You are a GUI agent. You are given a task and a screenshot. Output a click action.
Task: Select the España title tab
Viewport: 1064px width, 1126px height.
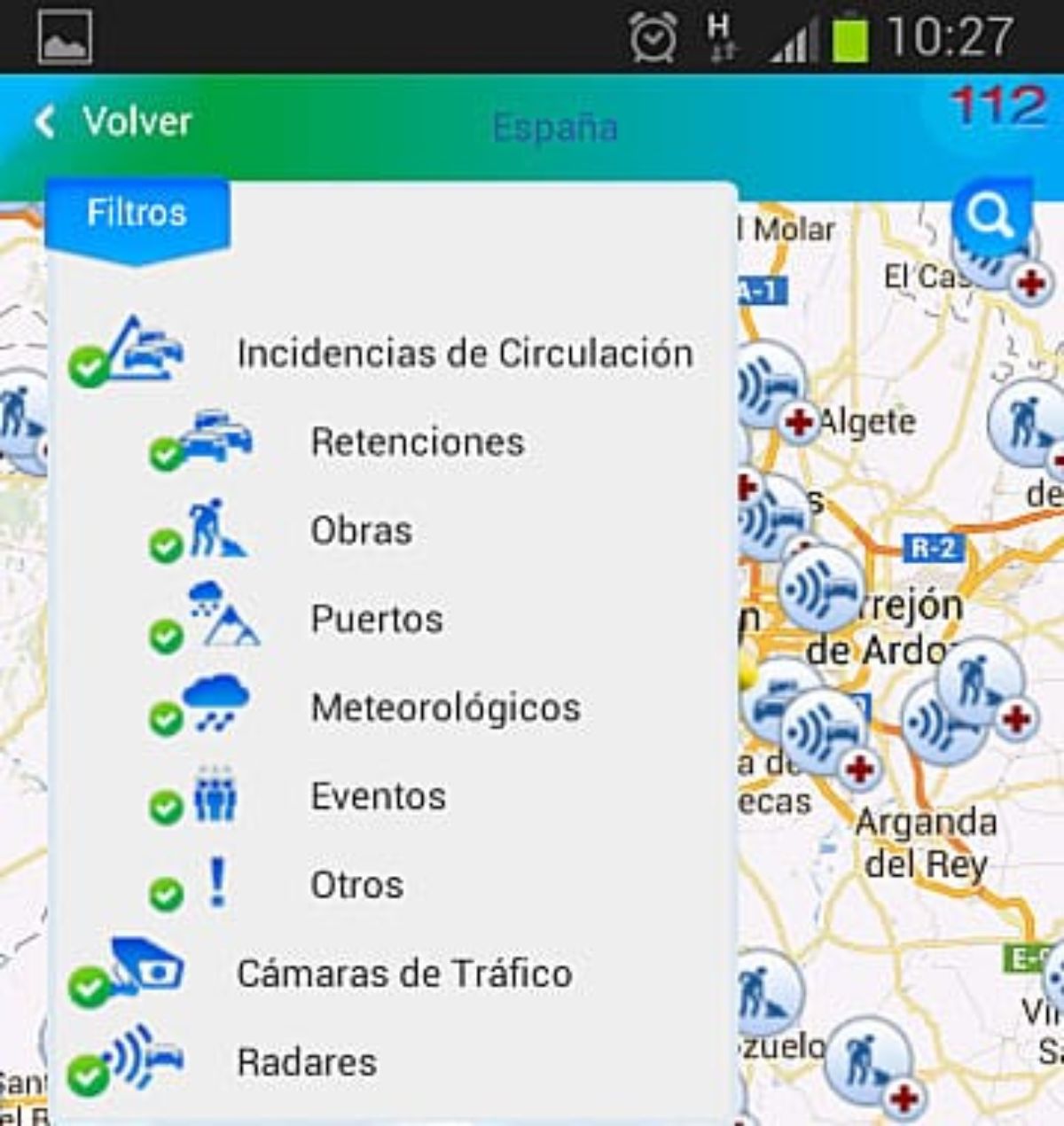[554, 126]
